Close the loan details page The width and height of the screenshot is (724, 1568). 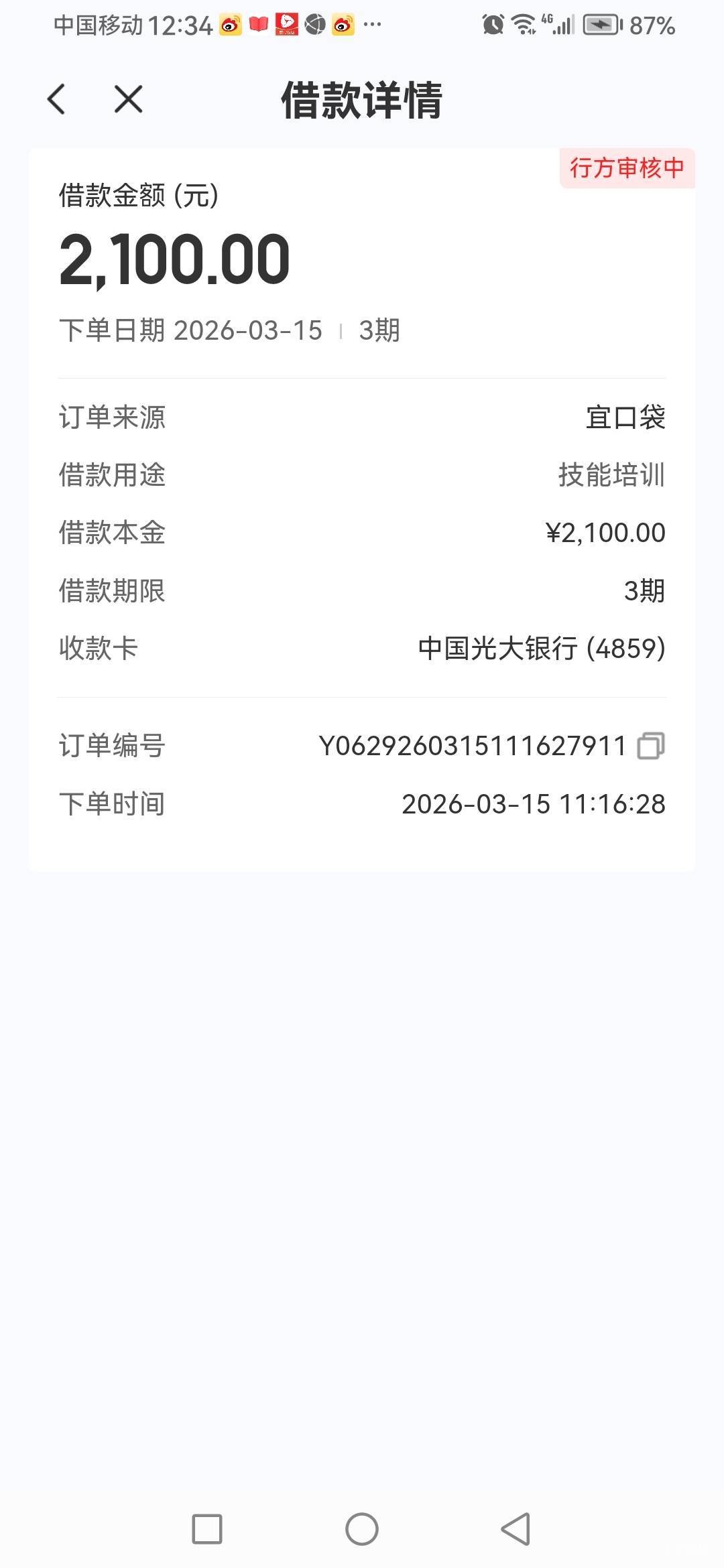(x=128, y=99)
